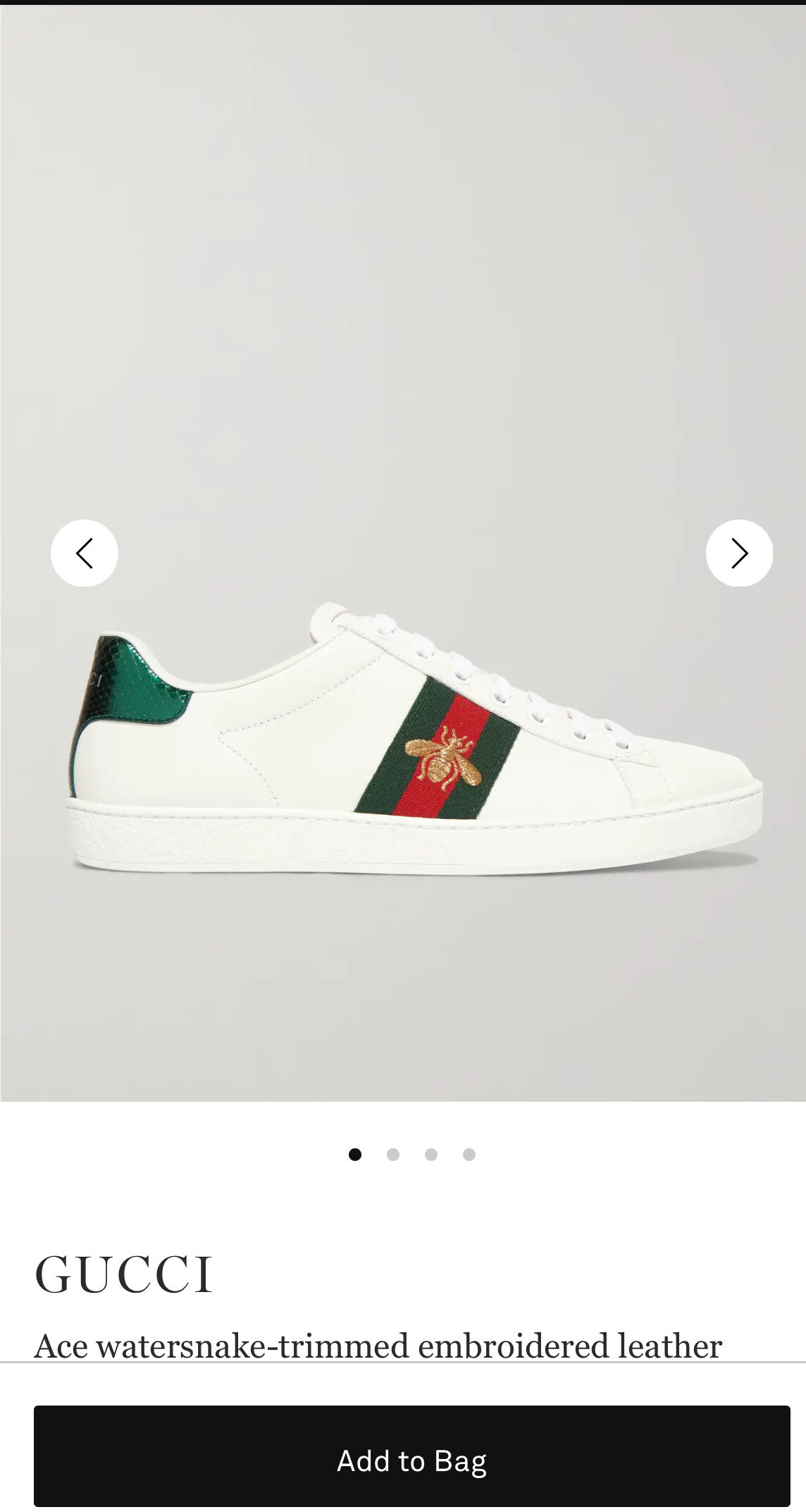Go to the previous product image
806x1512 pixels.
point(85,553)
